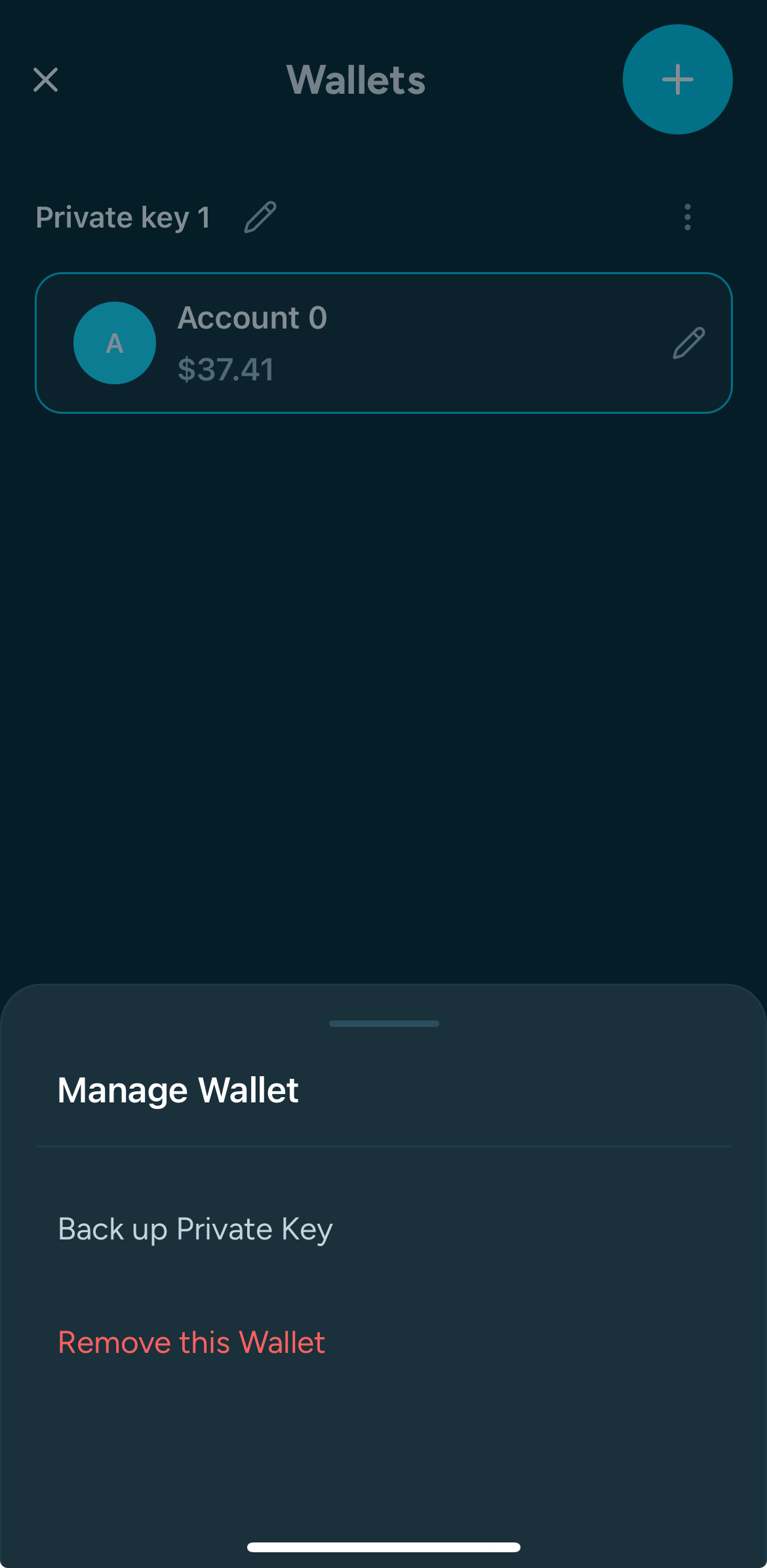This screenshot has width=767, height=1568.
Task: Tap the Wallets title
Action: point(356,79)
